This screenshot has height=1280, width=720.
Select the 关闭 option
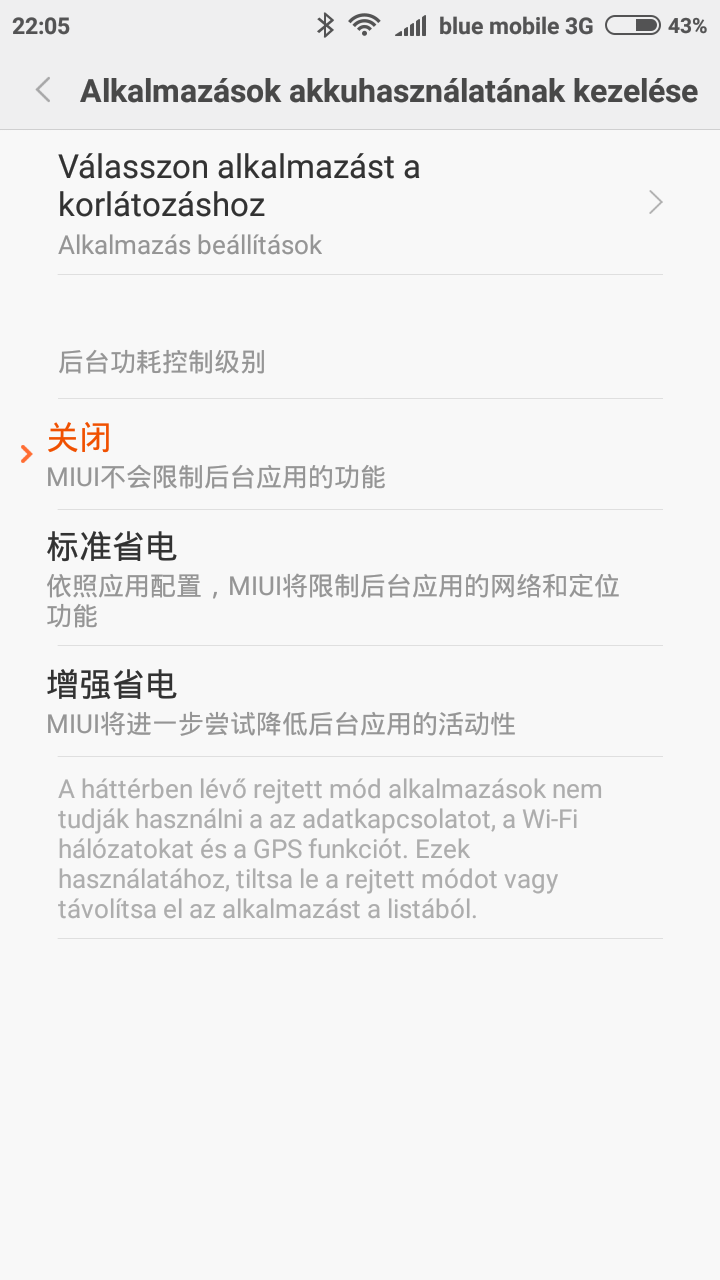pos(340,455)
